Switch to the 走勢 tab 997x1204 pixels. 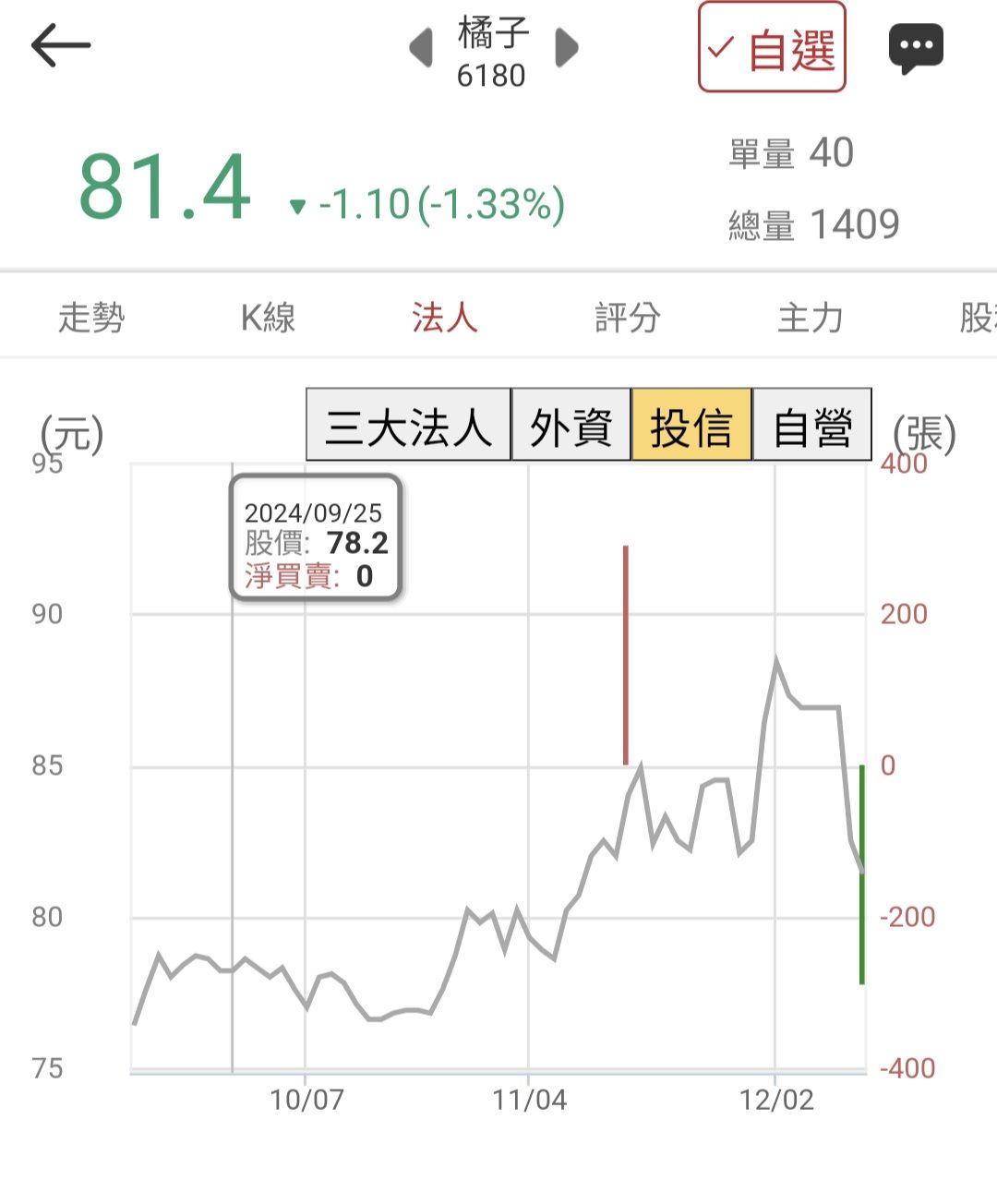click(x=90, y=318)
